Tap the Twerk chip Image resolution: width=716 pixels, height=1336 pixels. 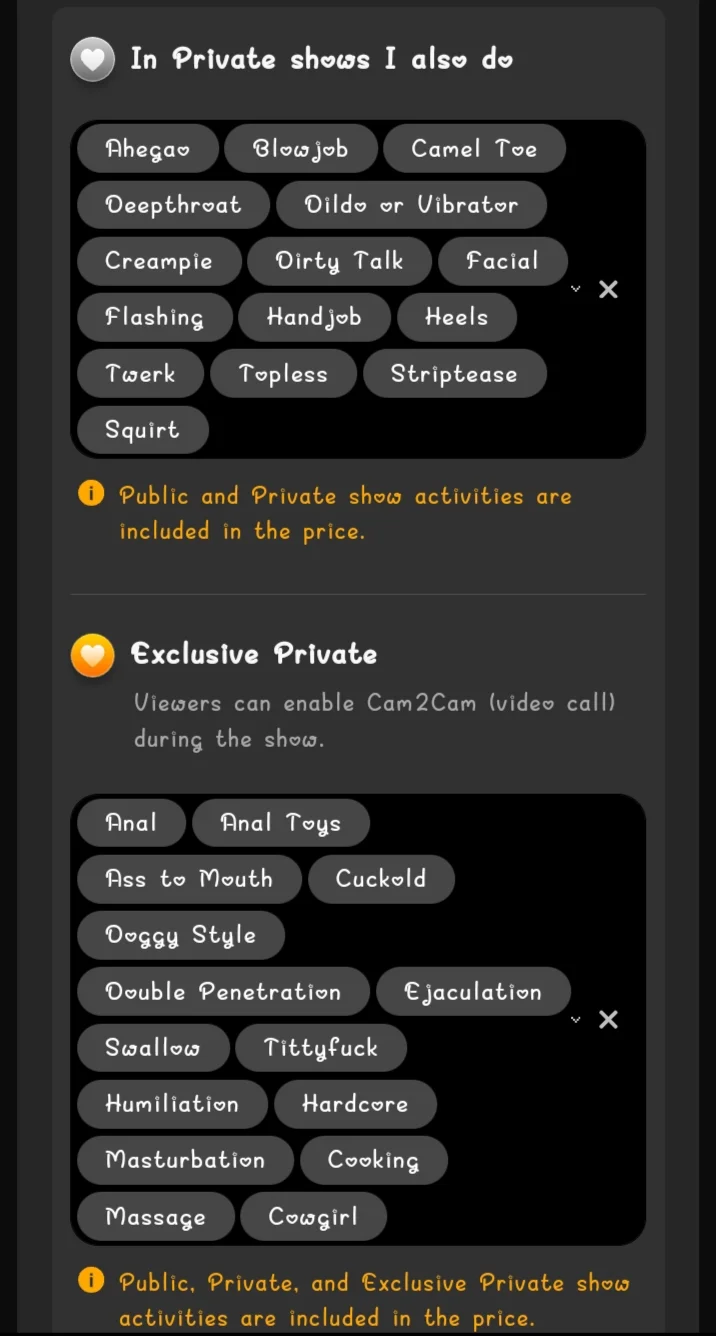point(140,374)
